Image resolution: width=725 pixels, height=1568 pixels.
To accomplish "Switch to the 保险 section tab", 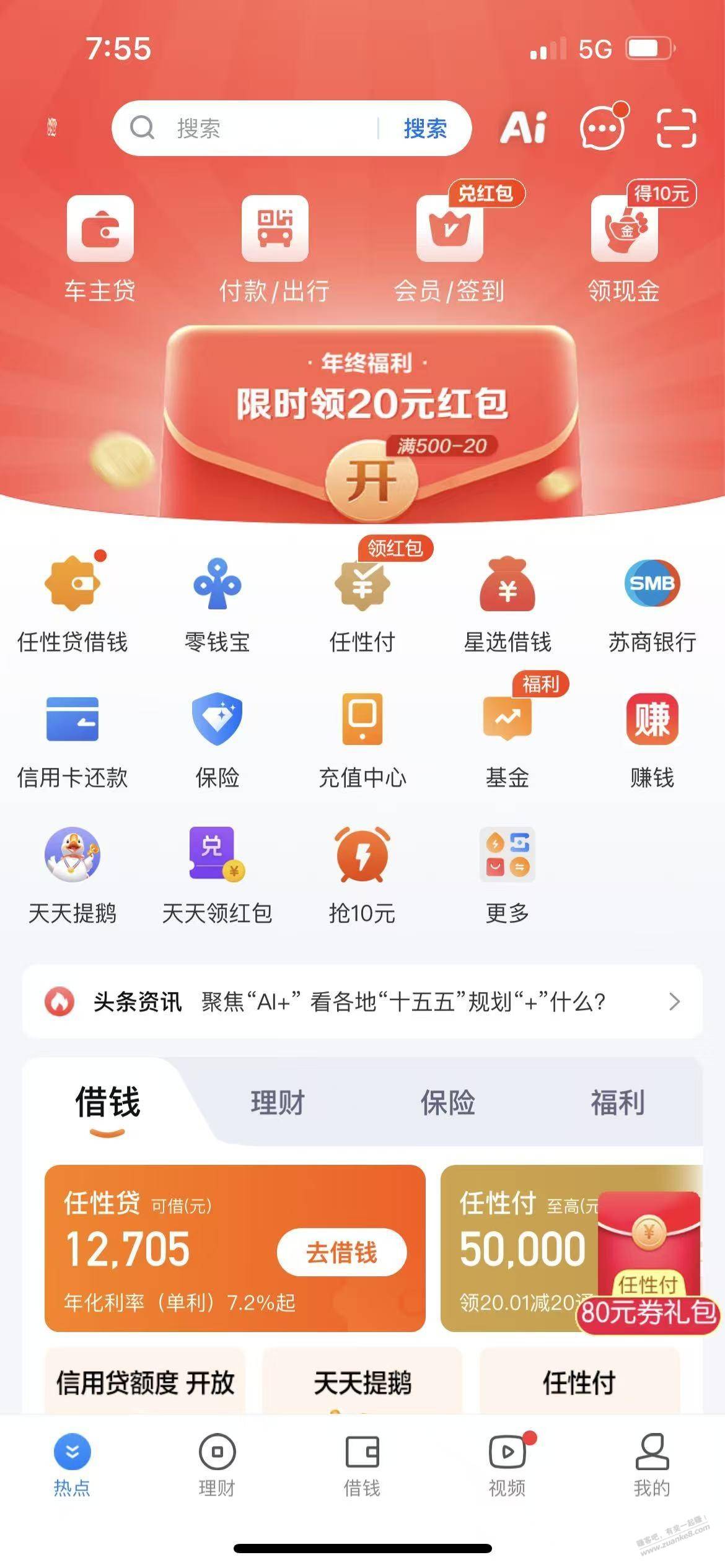I will click(x=447, y=1103).
